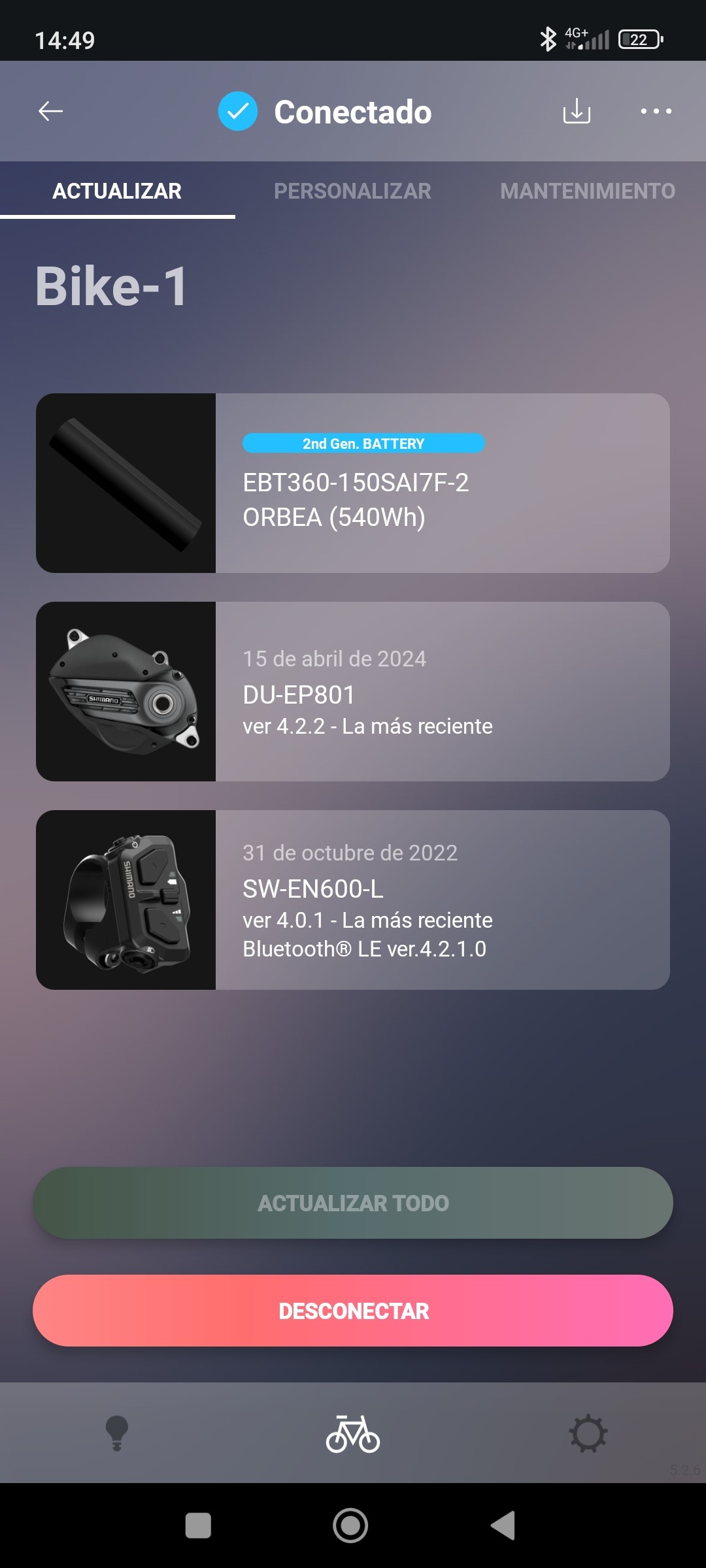
Task: Open the DU-EP801 drive unit card
Action: click(x=353, y=691)
